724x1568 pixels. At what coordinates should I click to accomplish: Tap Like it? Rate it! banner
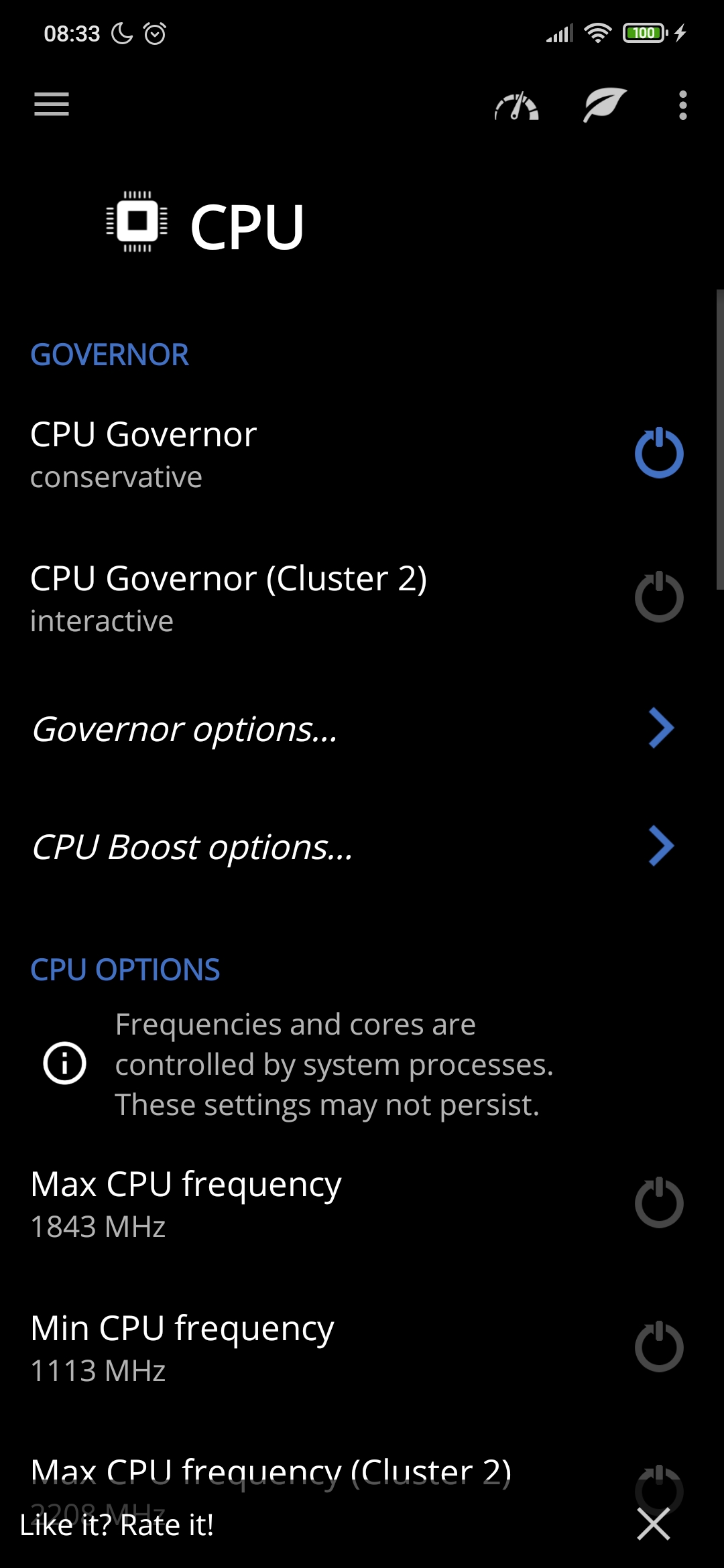(x=117, y=1525)
